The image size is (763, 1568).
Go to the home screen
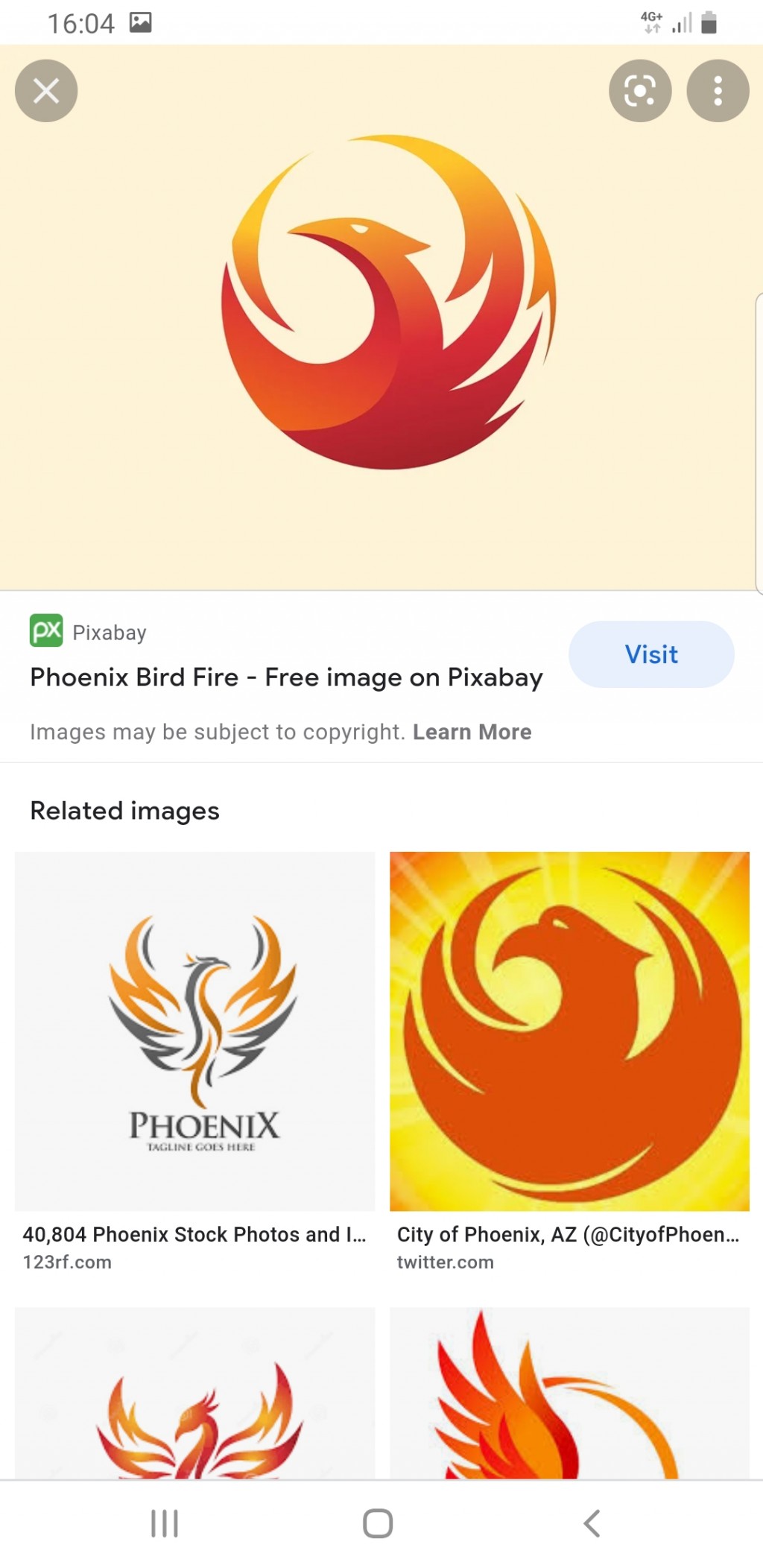click(378, 1523)
